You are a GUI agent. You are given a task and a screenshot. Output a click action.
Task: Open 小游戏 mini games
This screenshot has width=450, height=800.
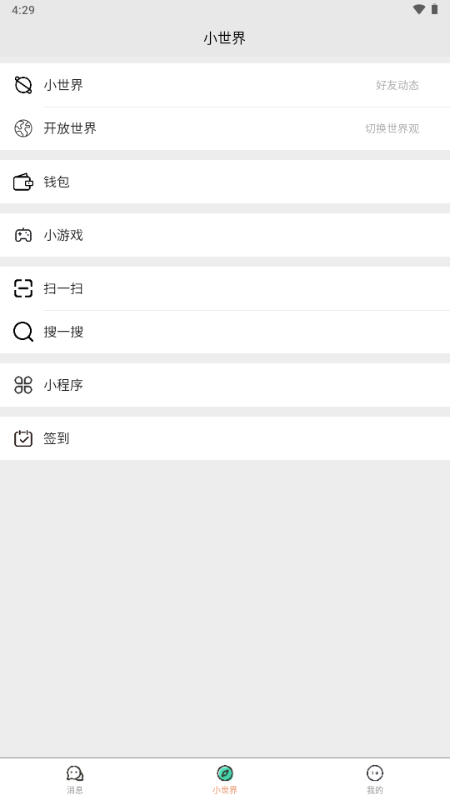click(x=225, y=235)
